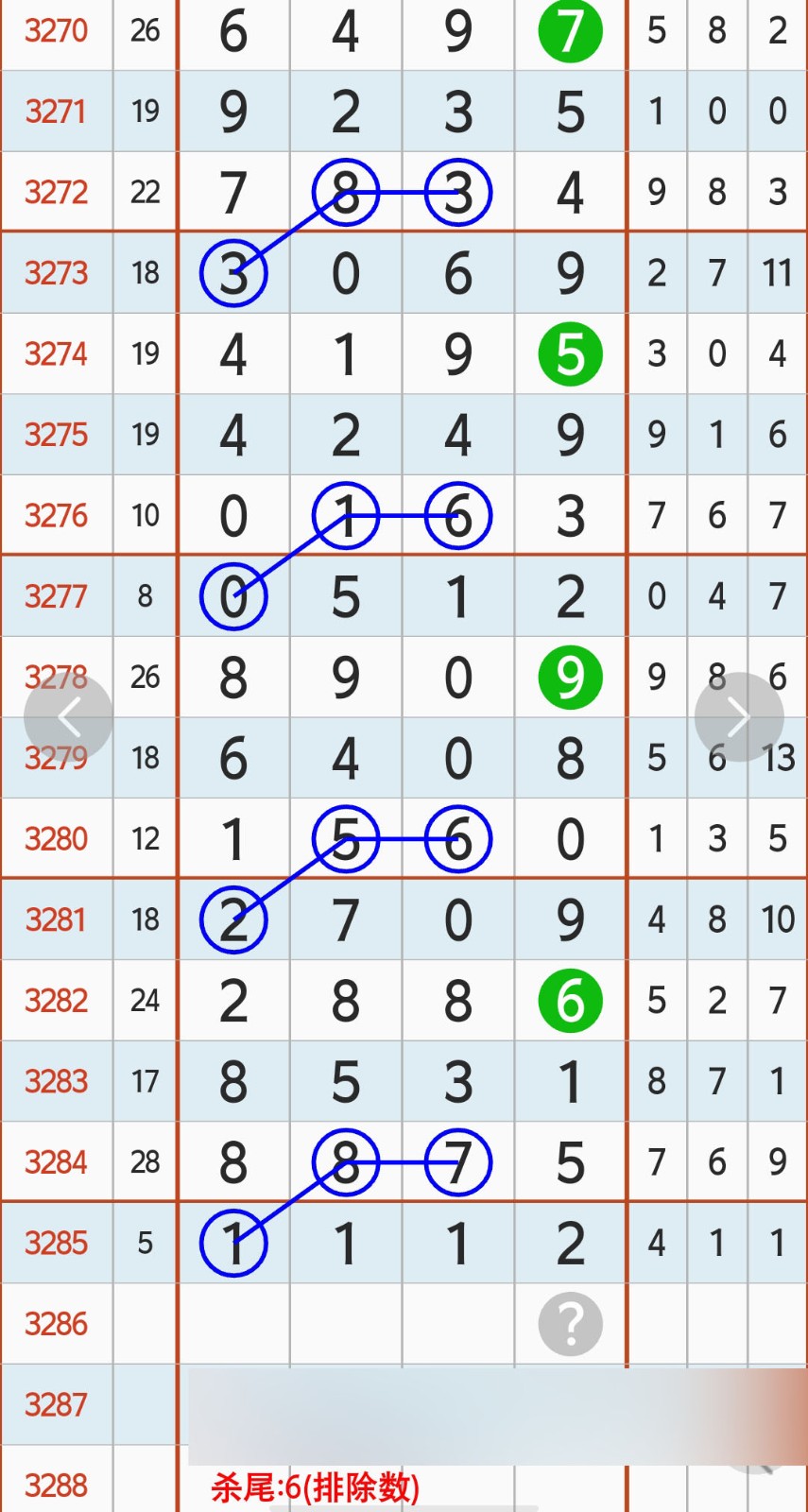Select the sum value 26 beside 3270
Screen dimensions: 808x1512
pyautogui.click(x=145, y=31)
